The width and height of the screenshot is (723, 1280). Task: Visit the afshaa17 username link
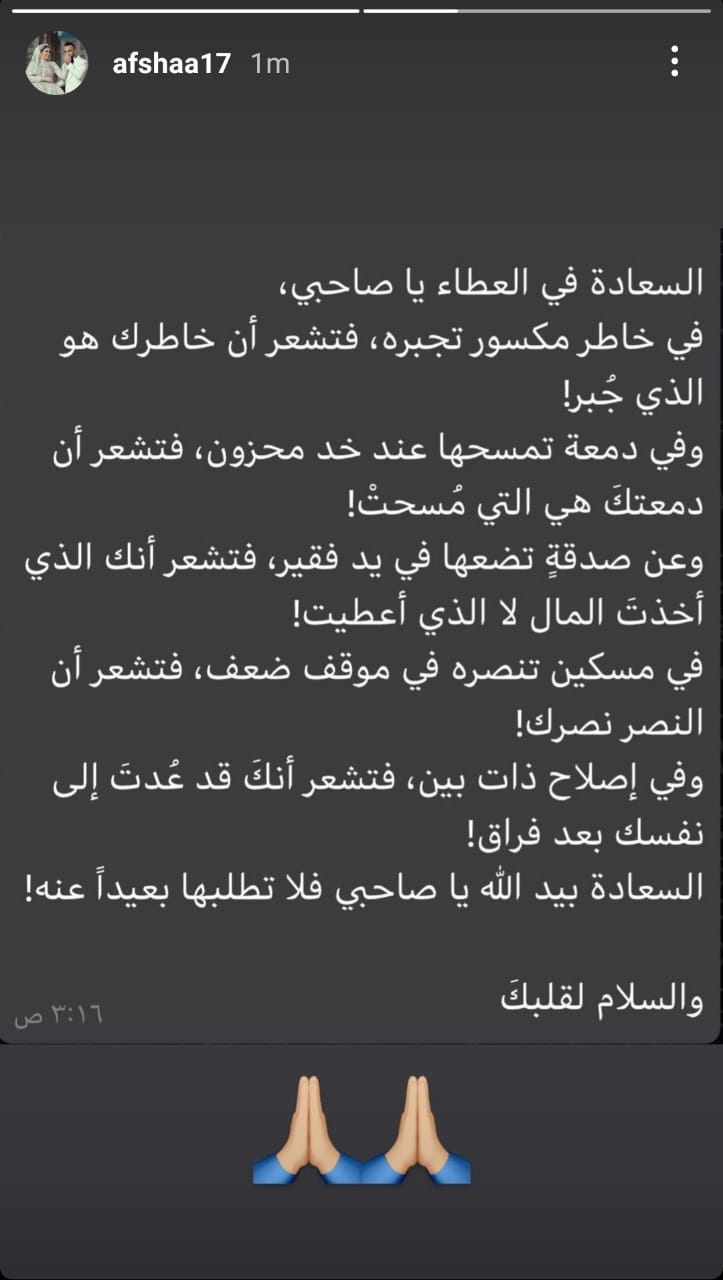[x=173, y=64]
